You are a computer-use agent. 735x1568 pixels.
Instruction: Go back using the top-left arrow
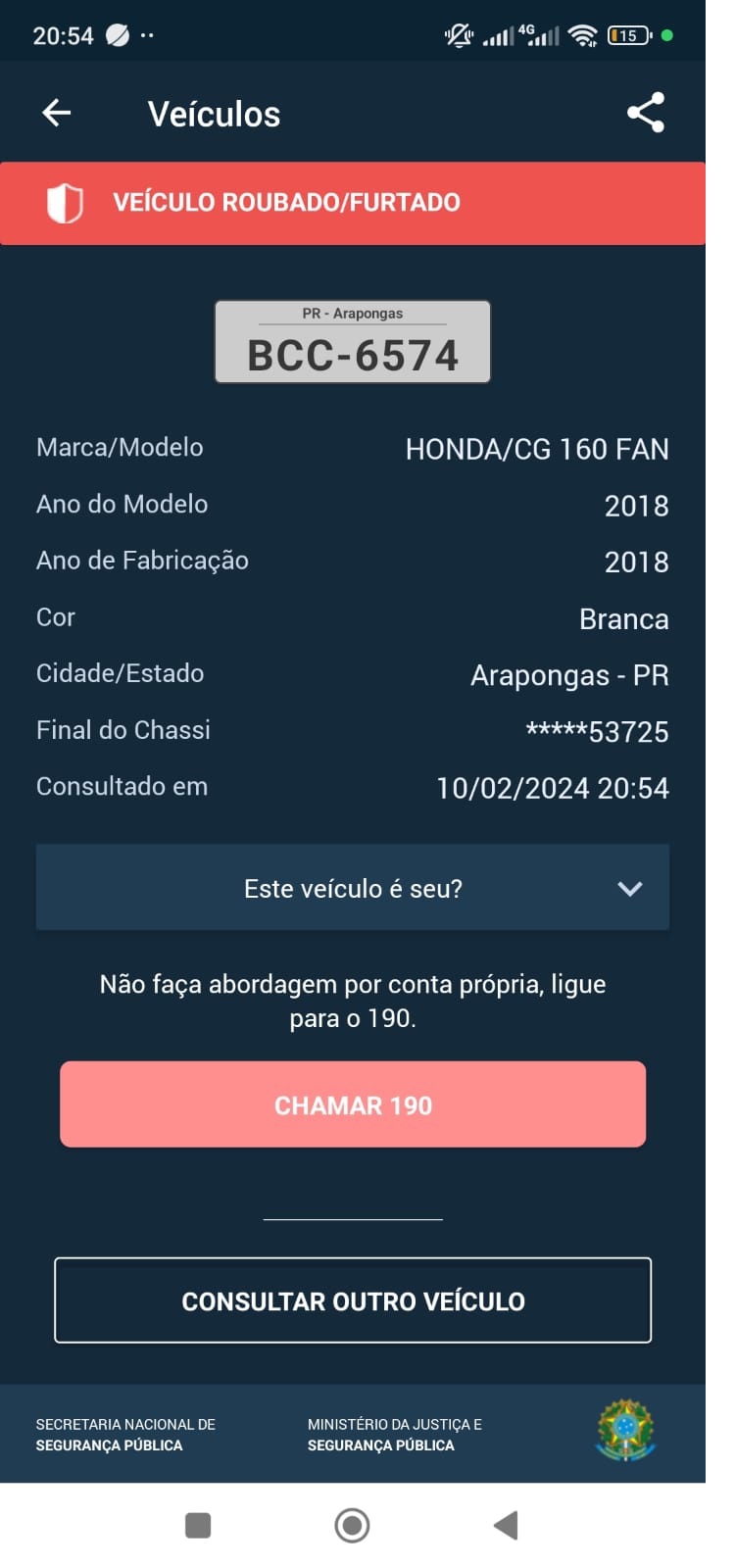(57, 113)
